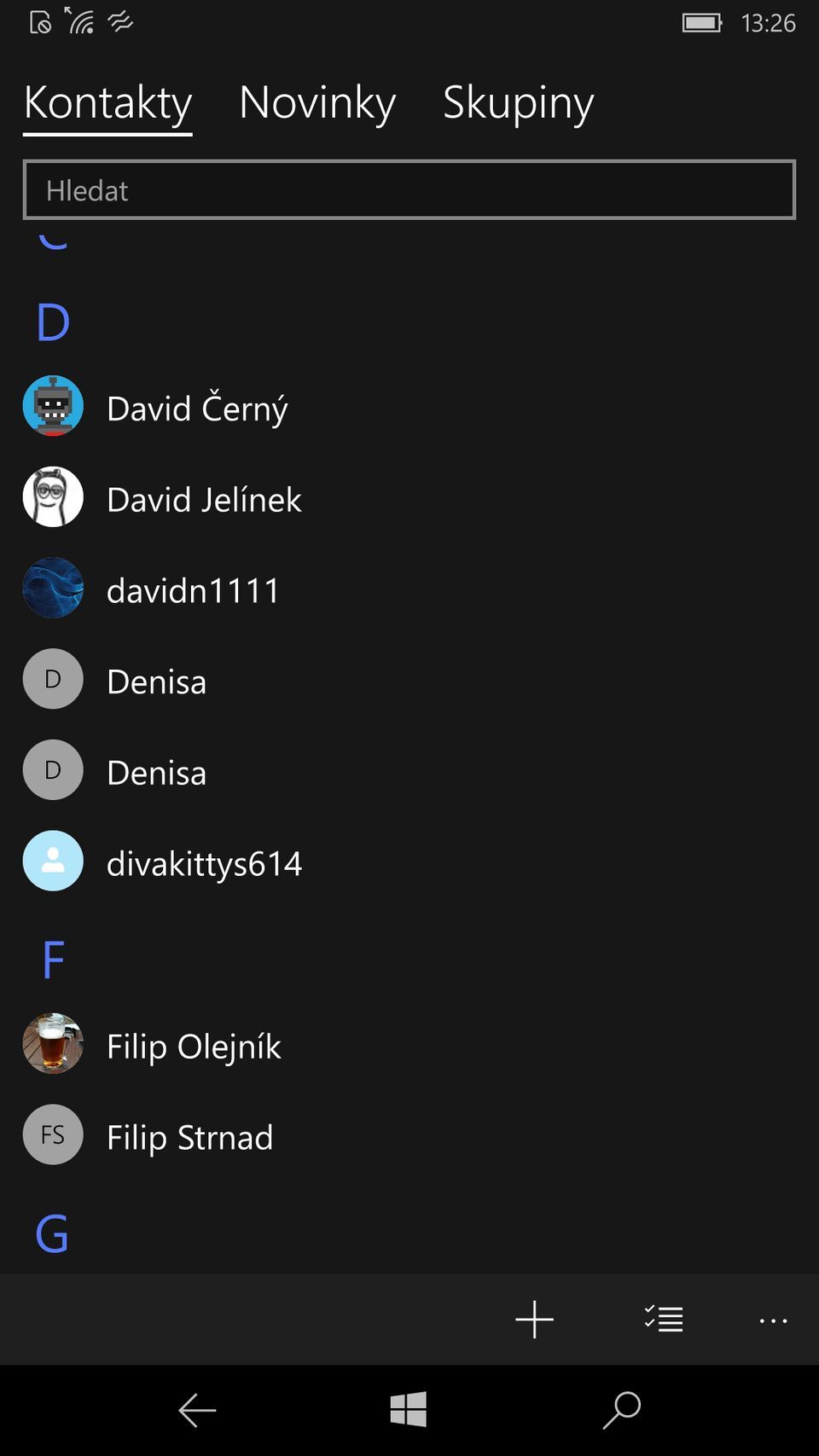
Task: Select the Kontakty tab
Action: coord(107,102)
